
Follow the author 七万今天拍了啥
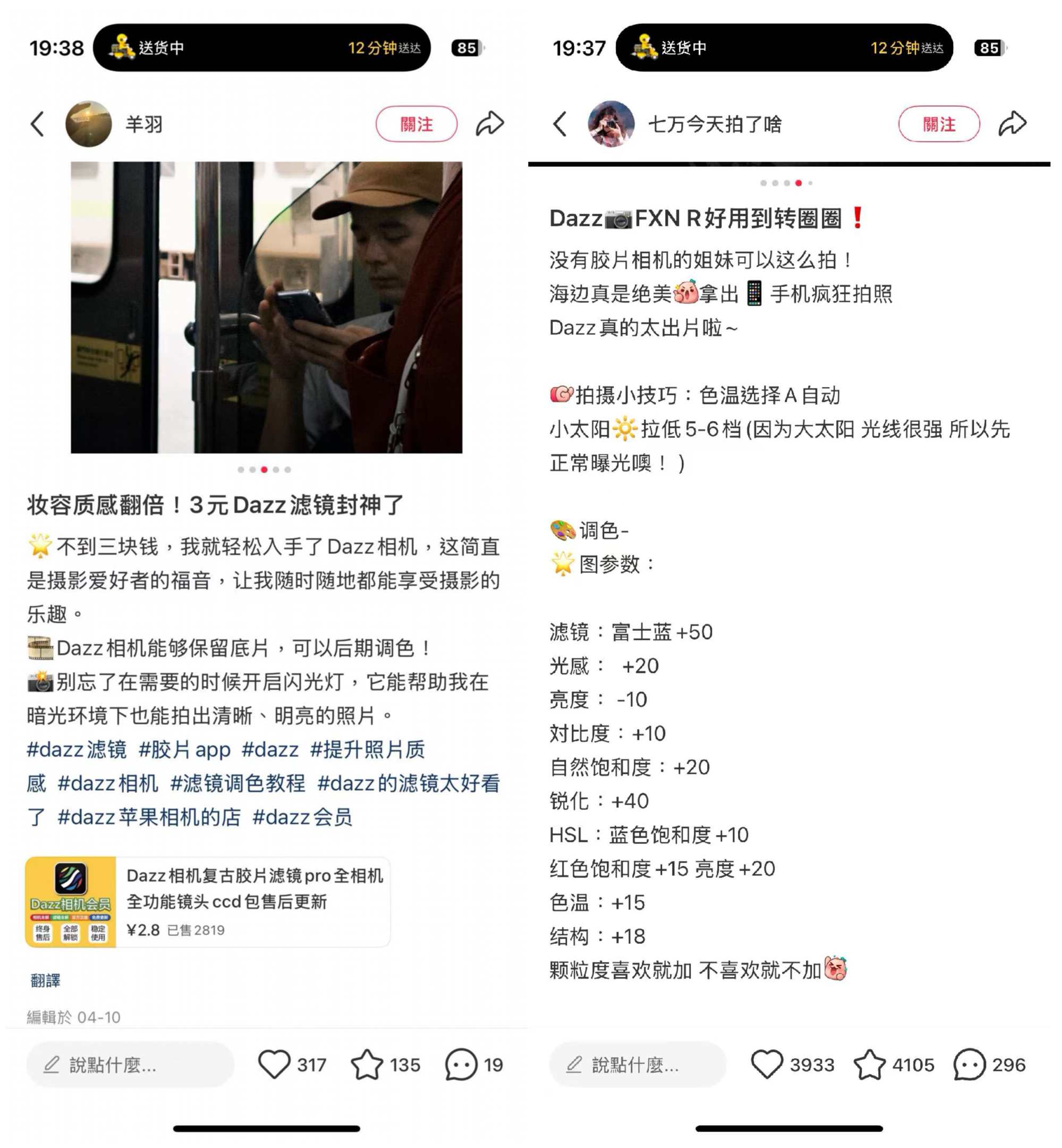[x=938, y=124]
